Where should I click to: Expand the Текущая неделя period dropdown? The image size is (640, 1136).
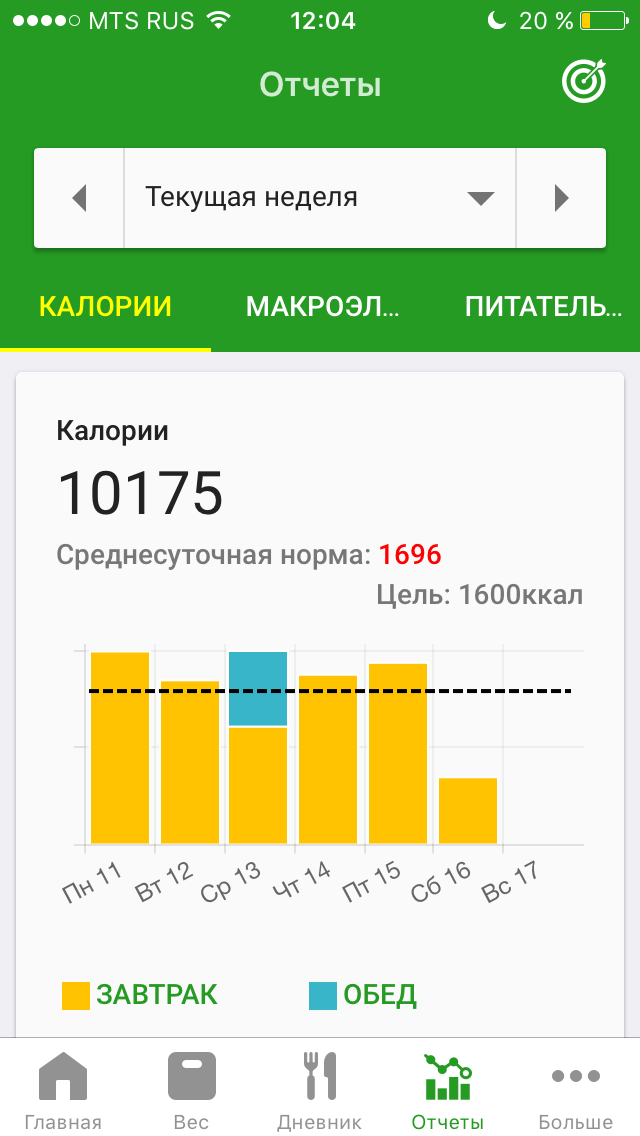coord(320,198)
